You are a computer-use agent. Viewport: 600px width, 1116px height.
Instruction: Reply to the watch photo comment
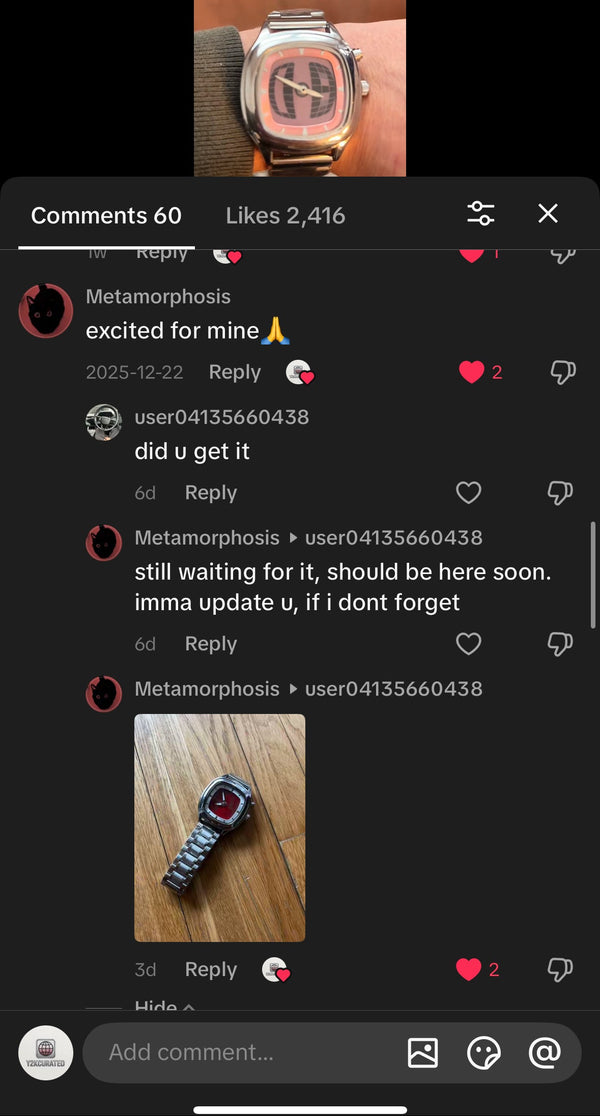[210, 969]
